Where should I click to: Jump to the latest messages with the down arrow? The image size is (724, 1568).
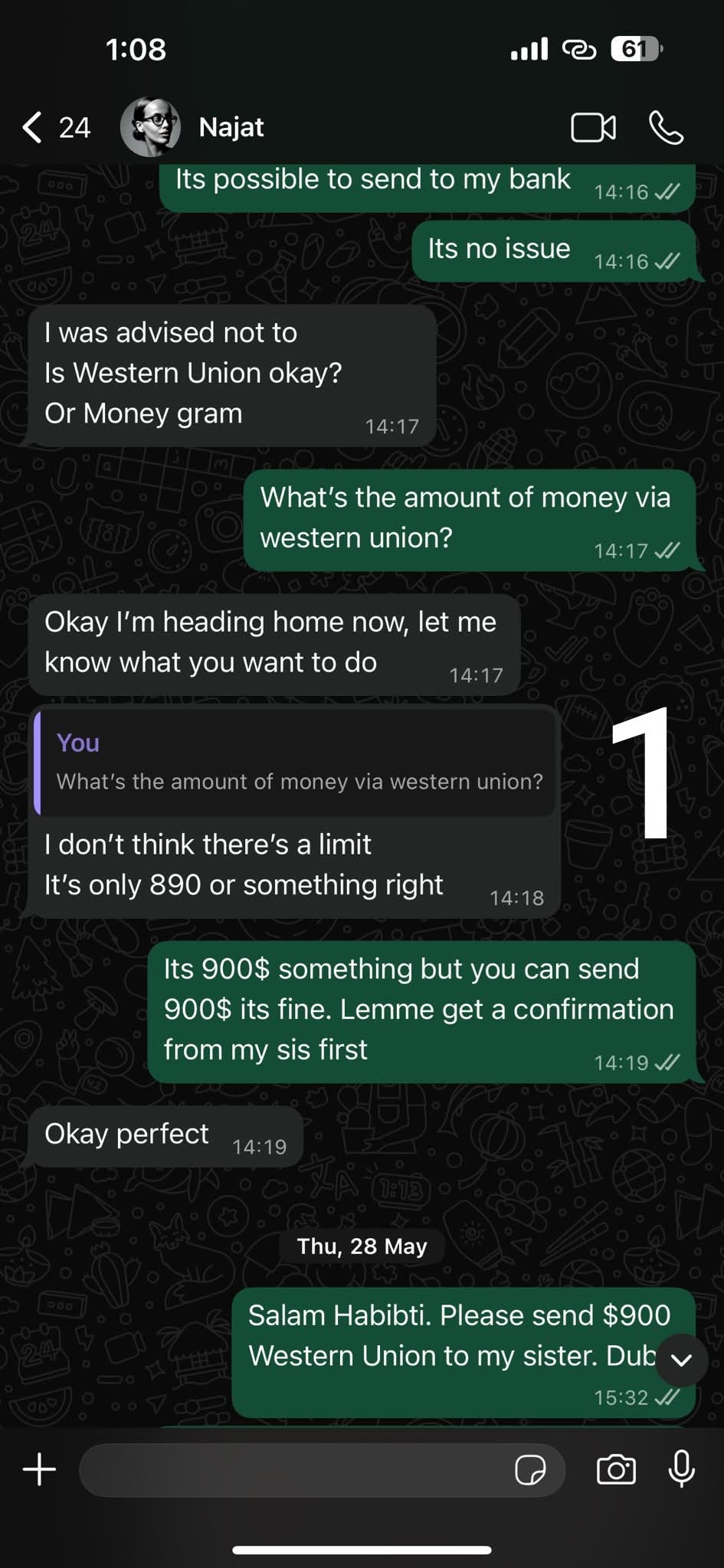681,1360
